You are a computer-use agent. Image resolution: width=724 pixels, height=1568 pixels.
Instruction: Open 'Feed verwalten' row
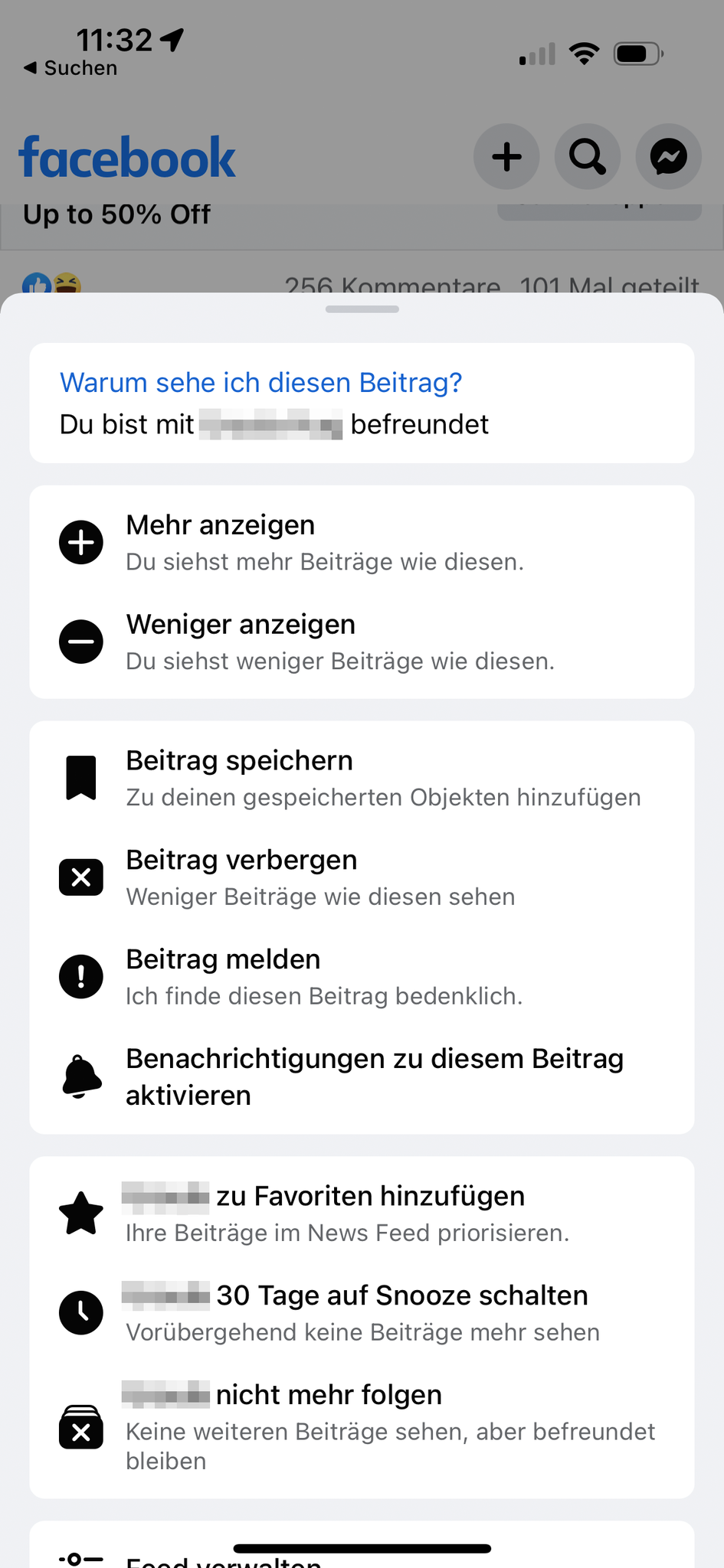click(x=222, y=1560)
